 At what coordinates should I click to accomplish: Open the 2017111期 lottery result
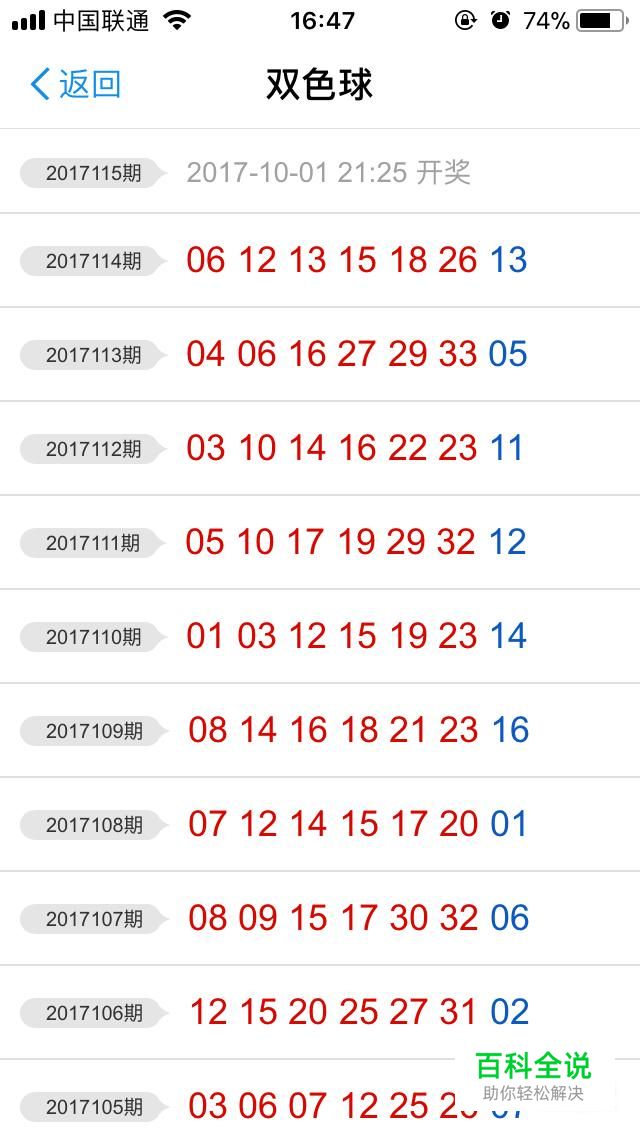[x=320, y=543]
